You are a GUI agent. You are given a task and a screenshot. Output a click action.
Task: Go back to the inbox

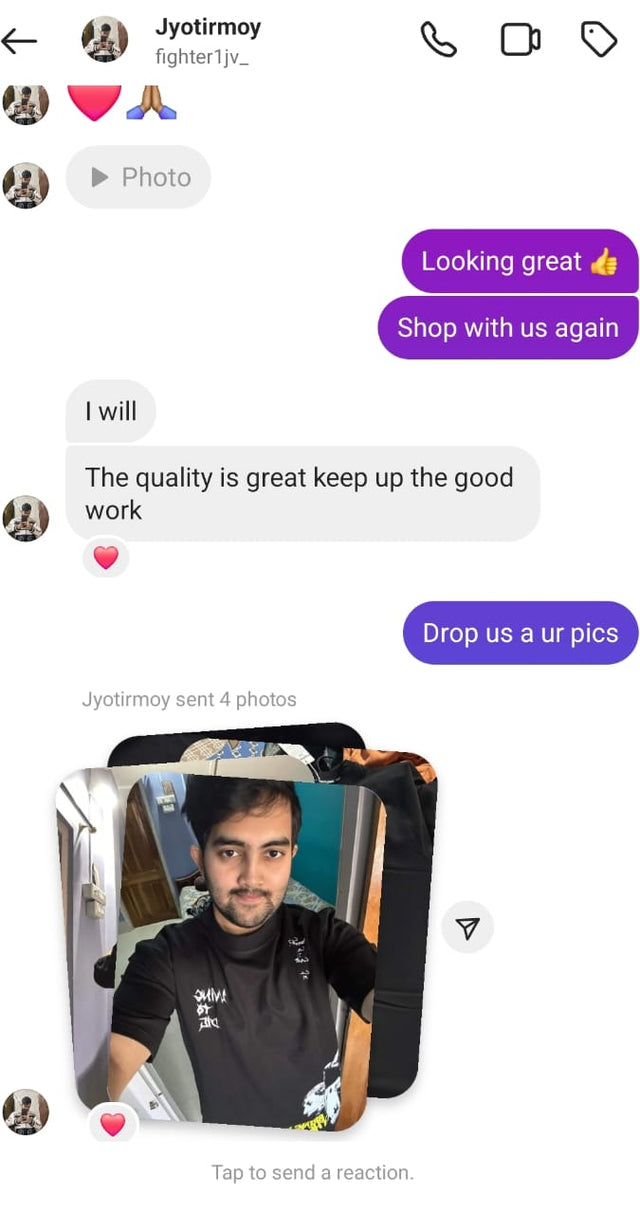19,41
